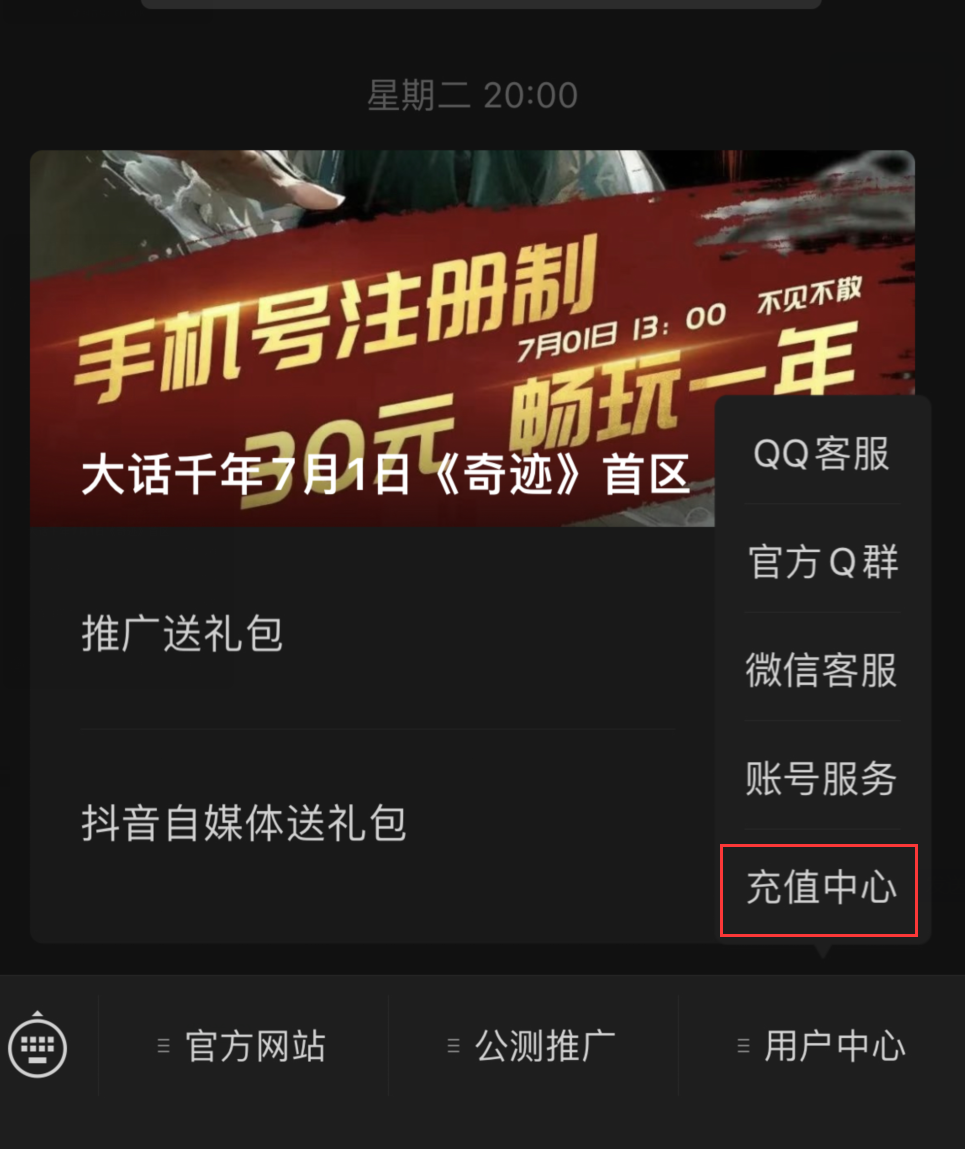The image size is (965, 1149).
Task: Tap the 用户中心 bottom menu
Action: pyautogui.click(x=822, y=1047)
